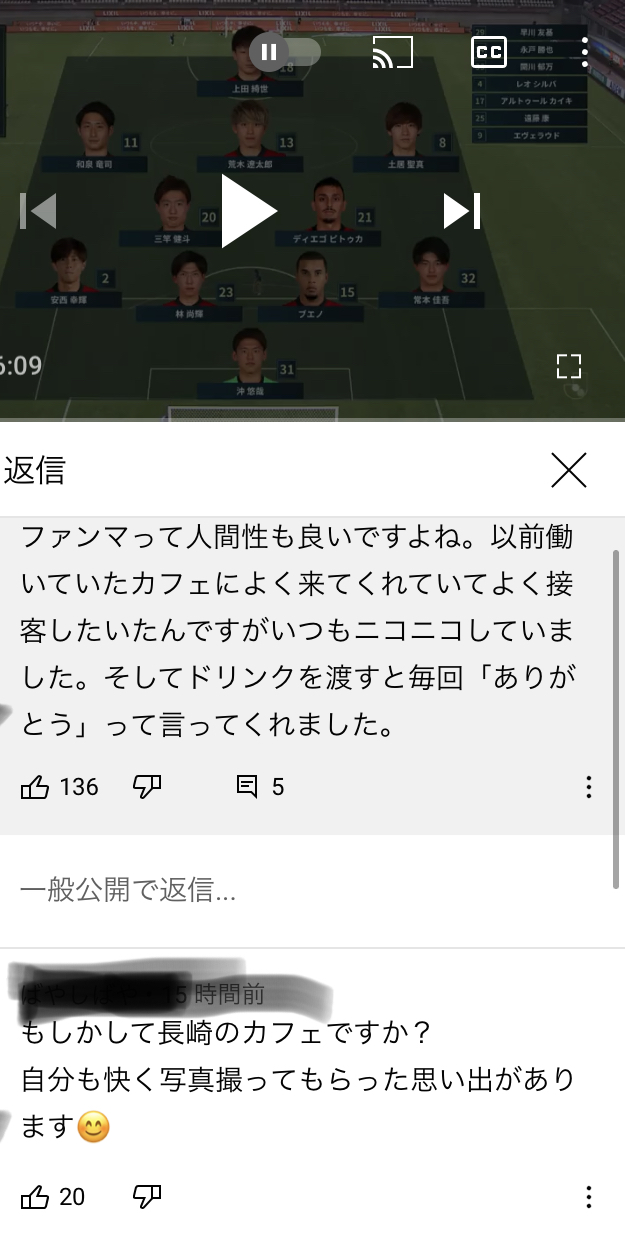
Task: Turn on closed captions
Action: 489,52
